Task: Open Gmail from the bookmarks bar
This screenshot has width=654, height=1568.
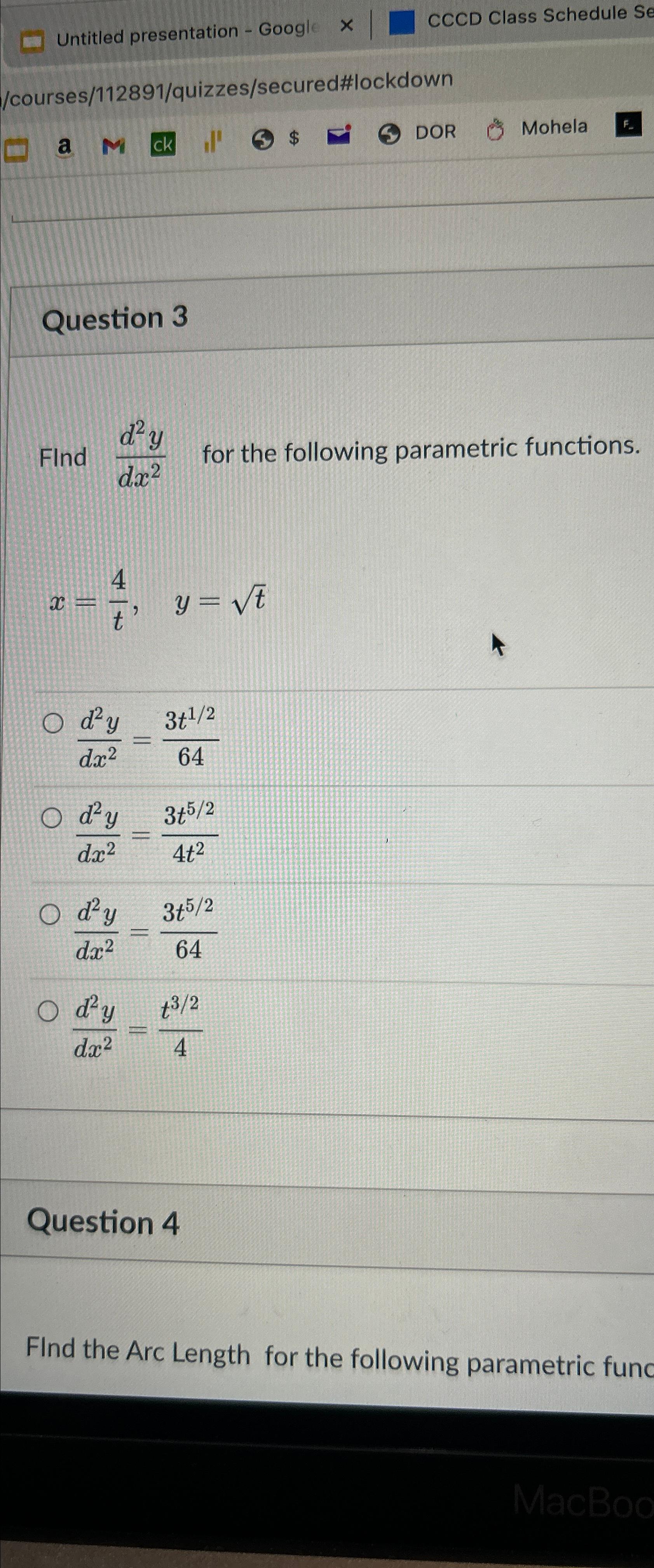Action: (113, 145)
